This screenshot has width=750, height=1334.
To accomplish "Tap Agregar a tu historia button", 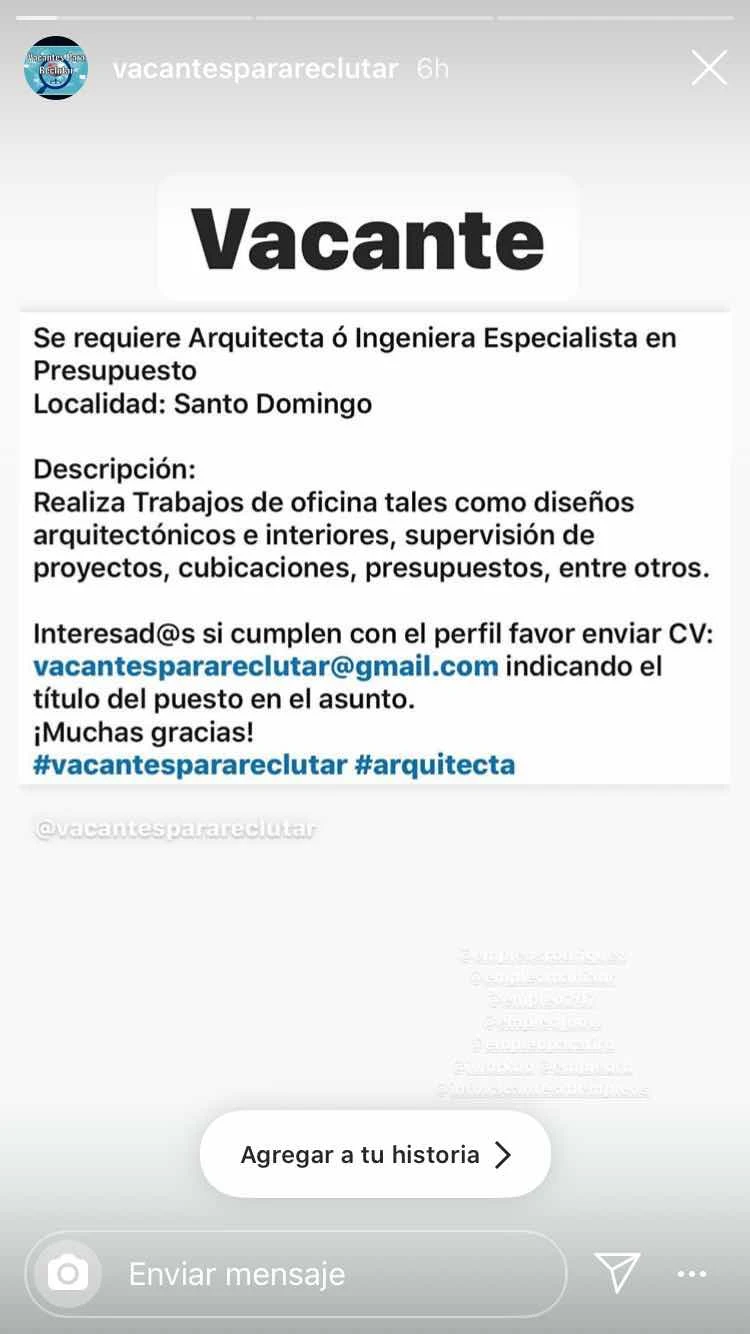I will 375,1154.
